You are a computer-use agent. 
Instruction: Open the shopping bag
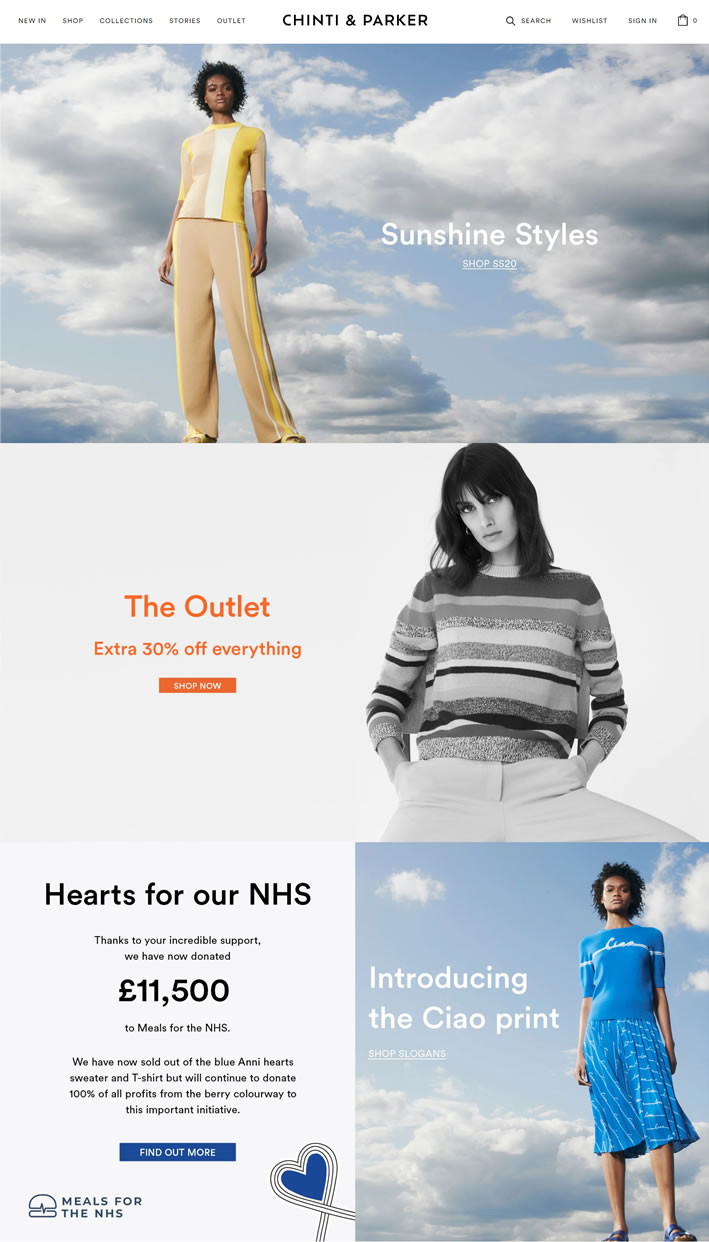pos(684,20)
